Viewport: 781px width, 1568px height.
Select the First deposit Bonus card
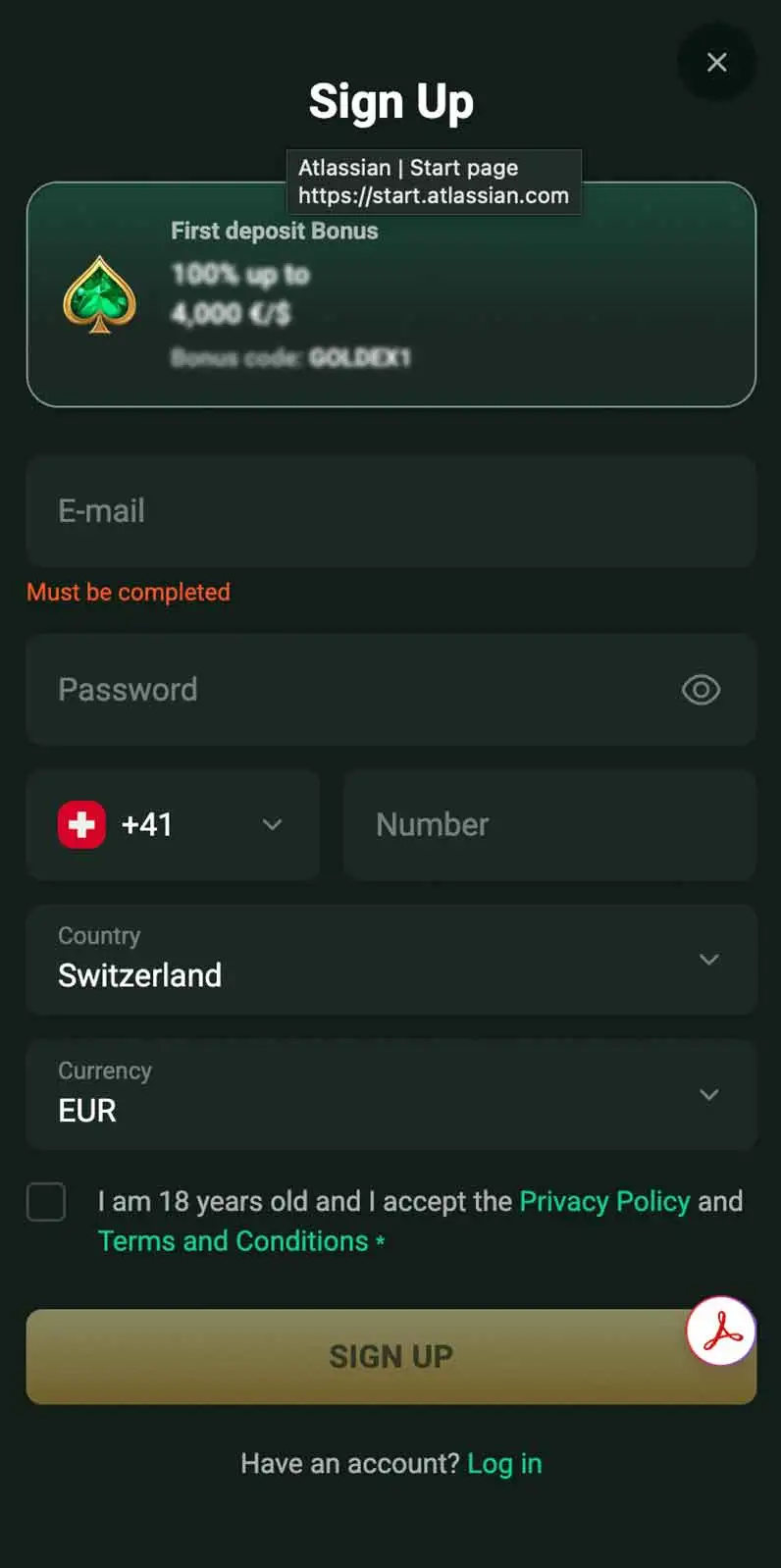(x=391, y=294)
